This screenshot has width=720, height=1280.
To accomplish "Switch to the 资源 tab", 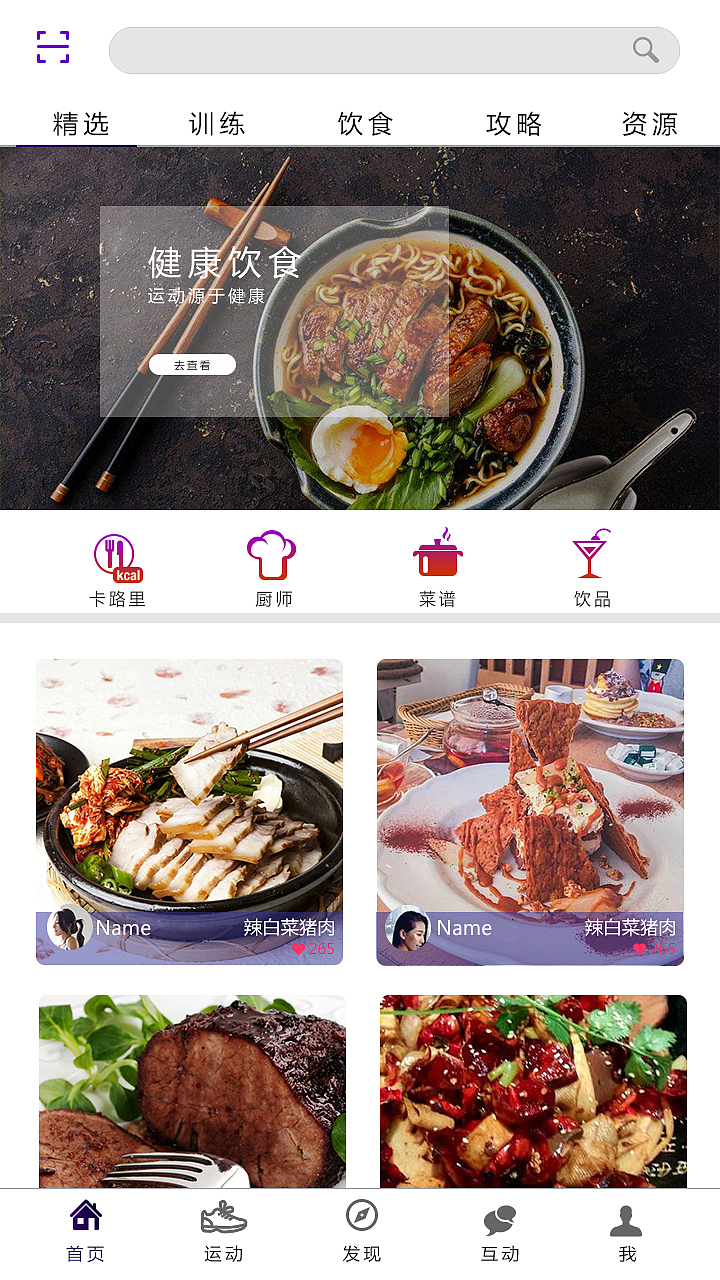I will (650, 122).
